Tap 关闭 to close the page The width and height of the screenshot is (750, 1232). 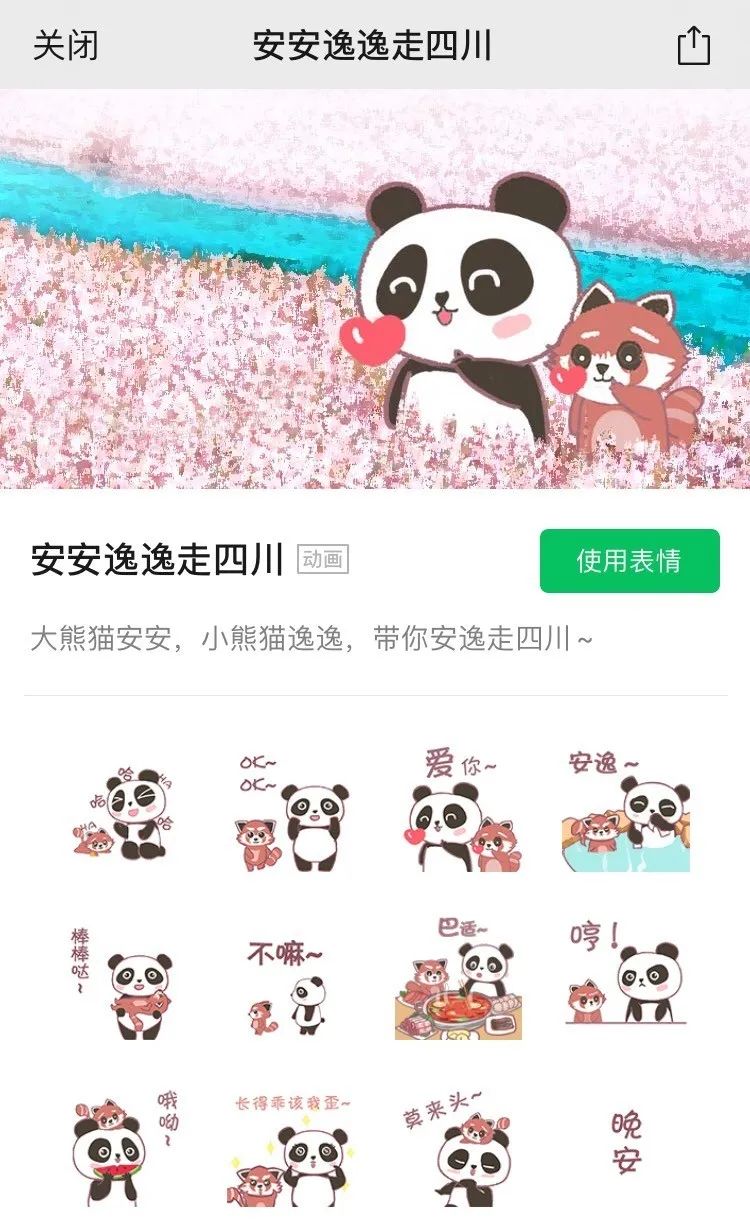(x=65, y=46)
